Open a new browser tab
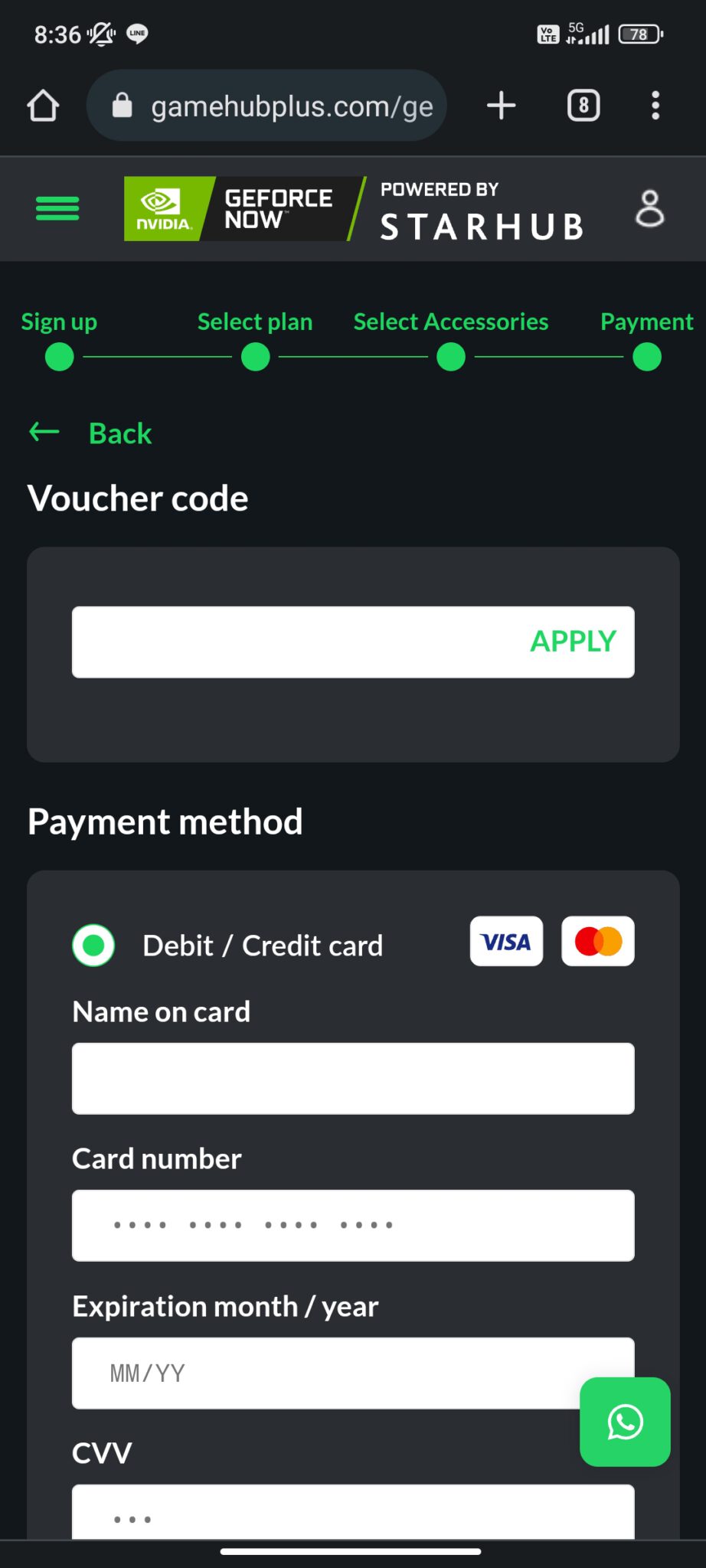 point(502,106)
